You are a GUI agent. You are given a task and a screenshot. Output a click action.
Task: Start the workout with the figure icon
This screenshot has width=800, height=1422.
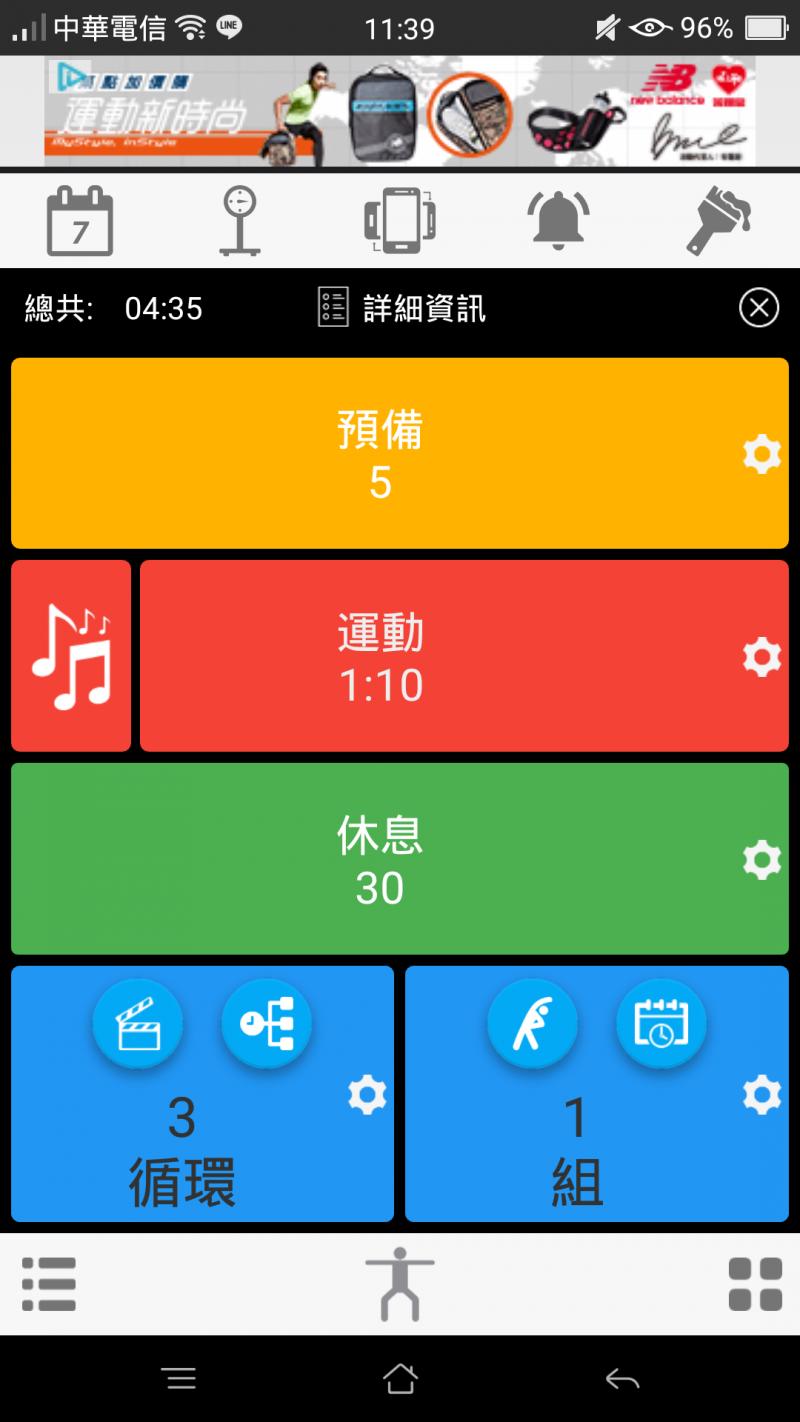pos(400,1283)
